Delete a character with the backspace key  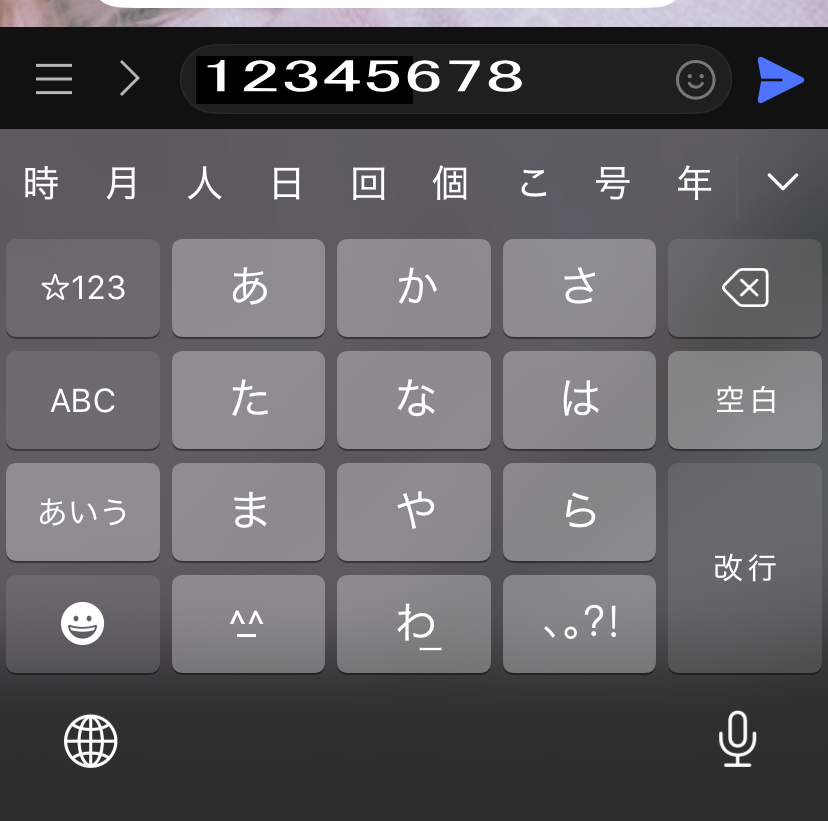click(744, 289)
